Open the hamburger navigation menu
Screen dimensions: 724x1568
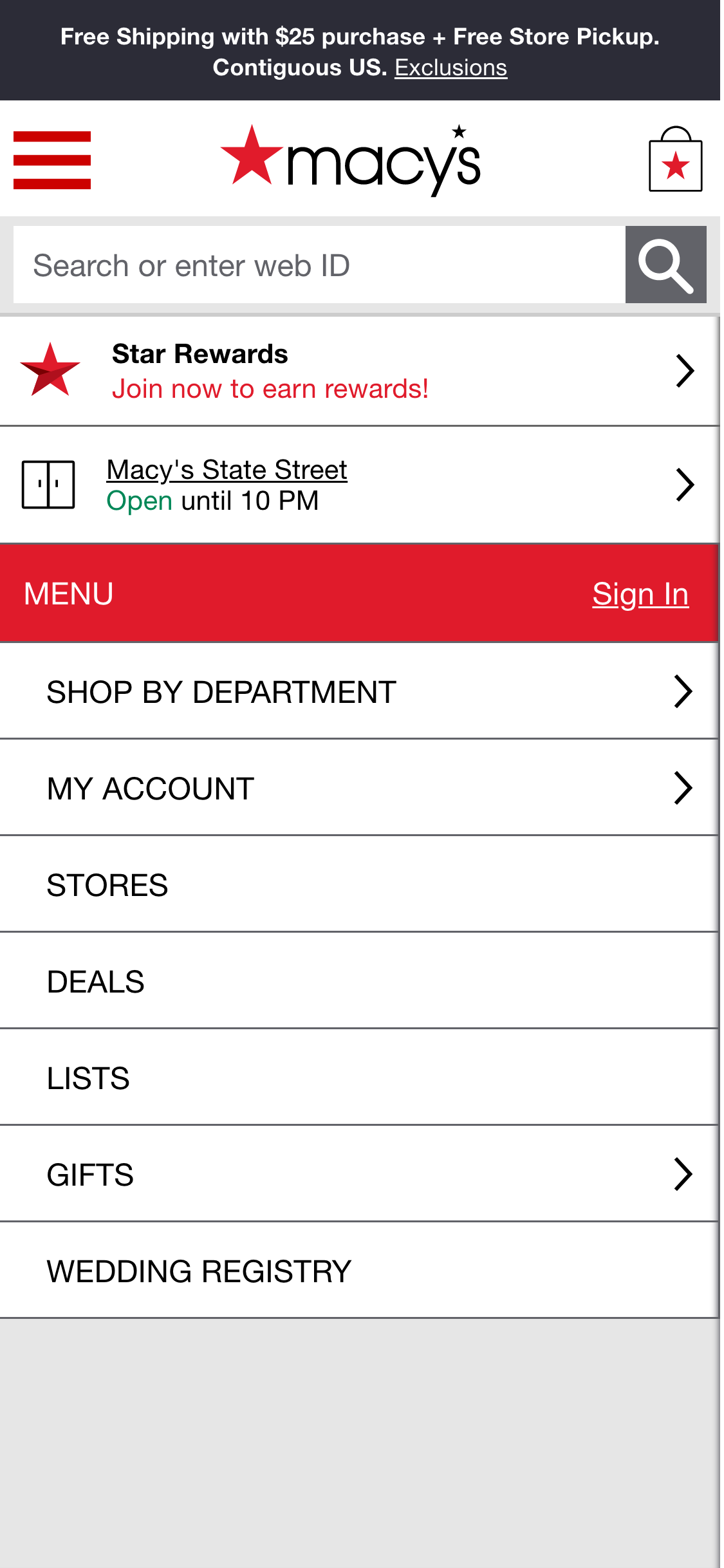(x=53, y=160)
